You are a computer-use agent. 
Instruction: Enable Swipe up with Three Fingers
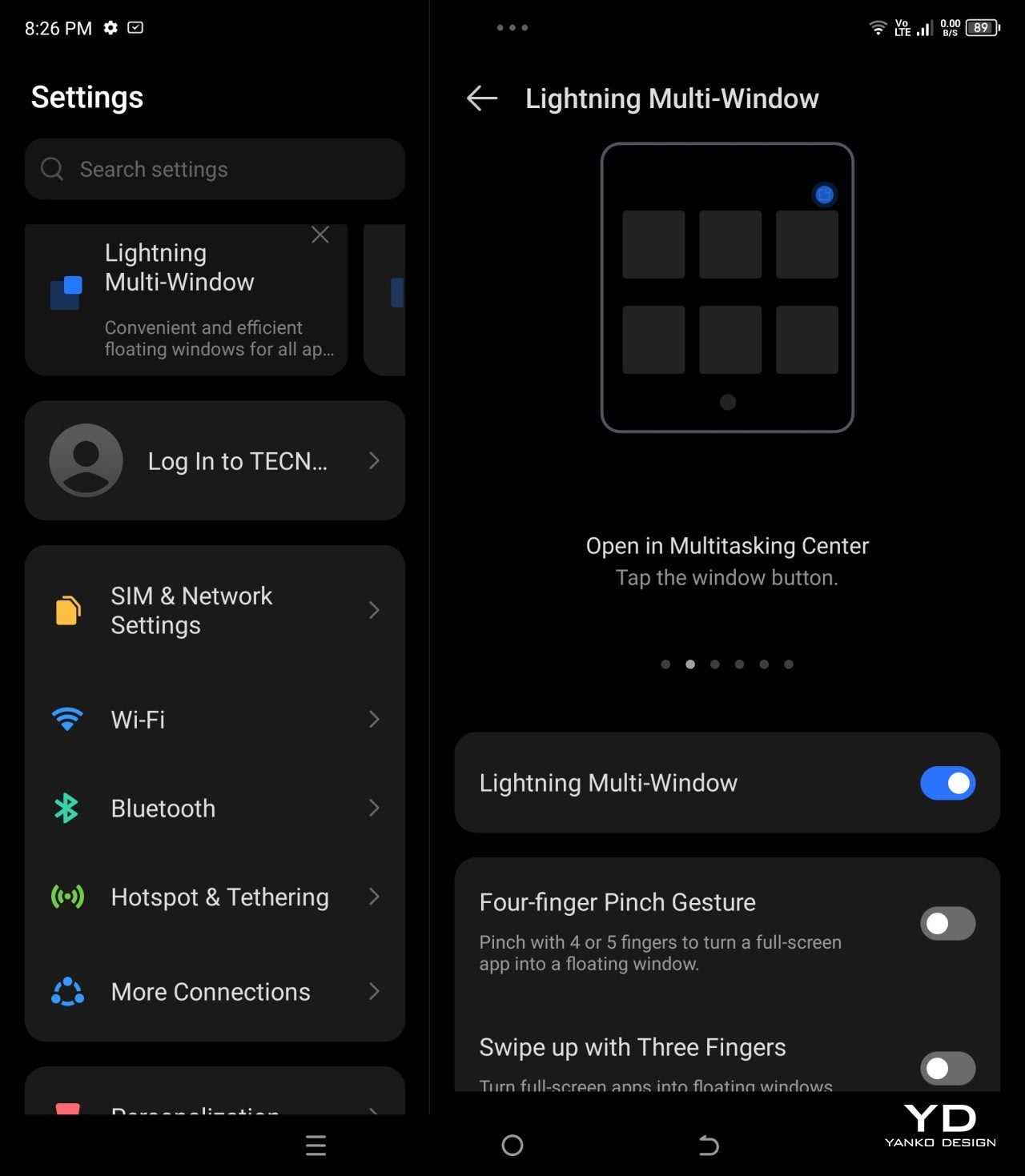pyautogui.click(x=947, y=1067)
